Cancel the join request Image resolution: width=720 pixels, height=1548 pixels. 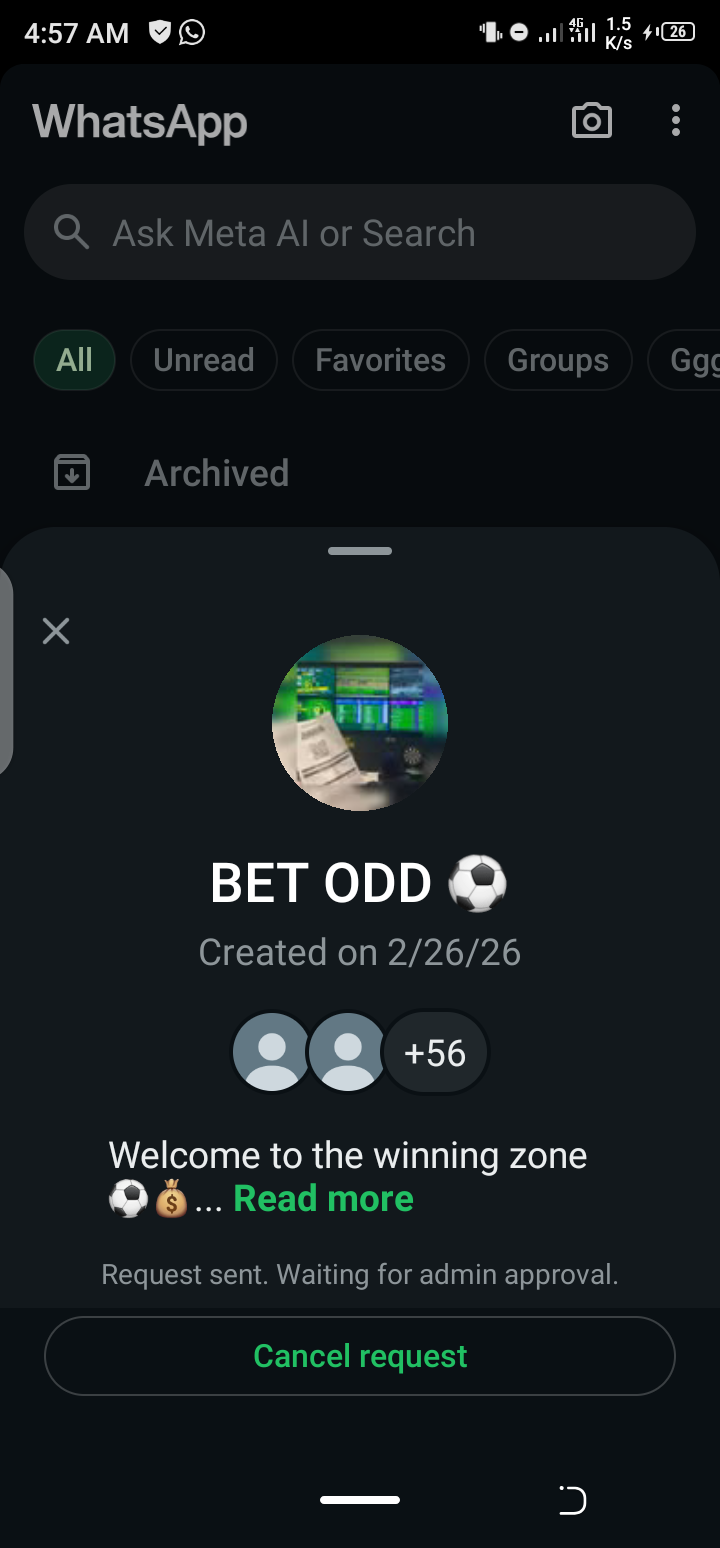coord(360,1356)
